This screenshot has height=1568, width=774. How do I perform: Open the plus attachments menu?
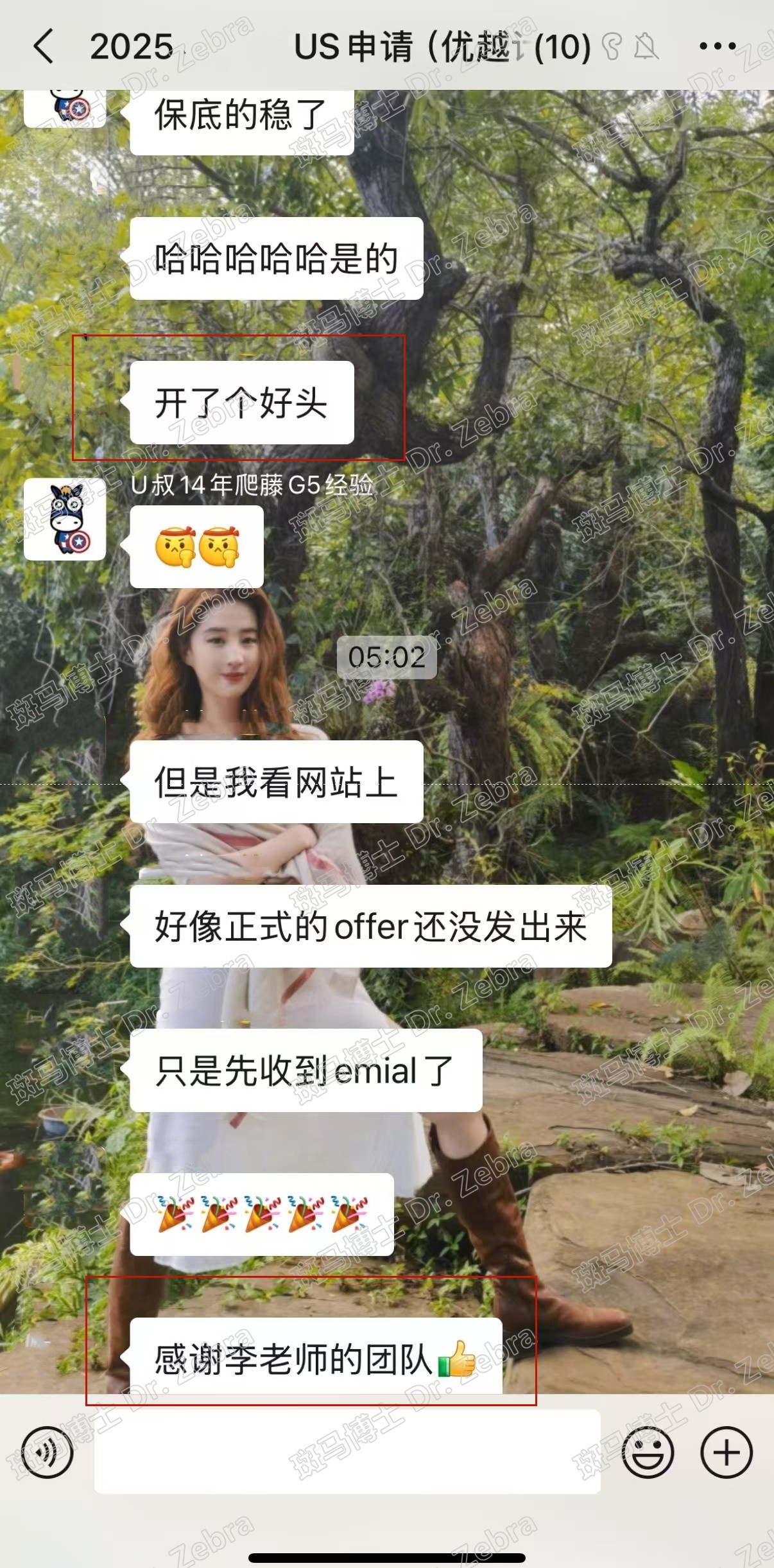pos(726,1452)
